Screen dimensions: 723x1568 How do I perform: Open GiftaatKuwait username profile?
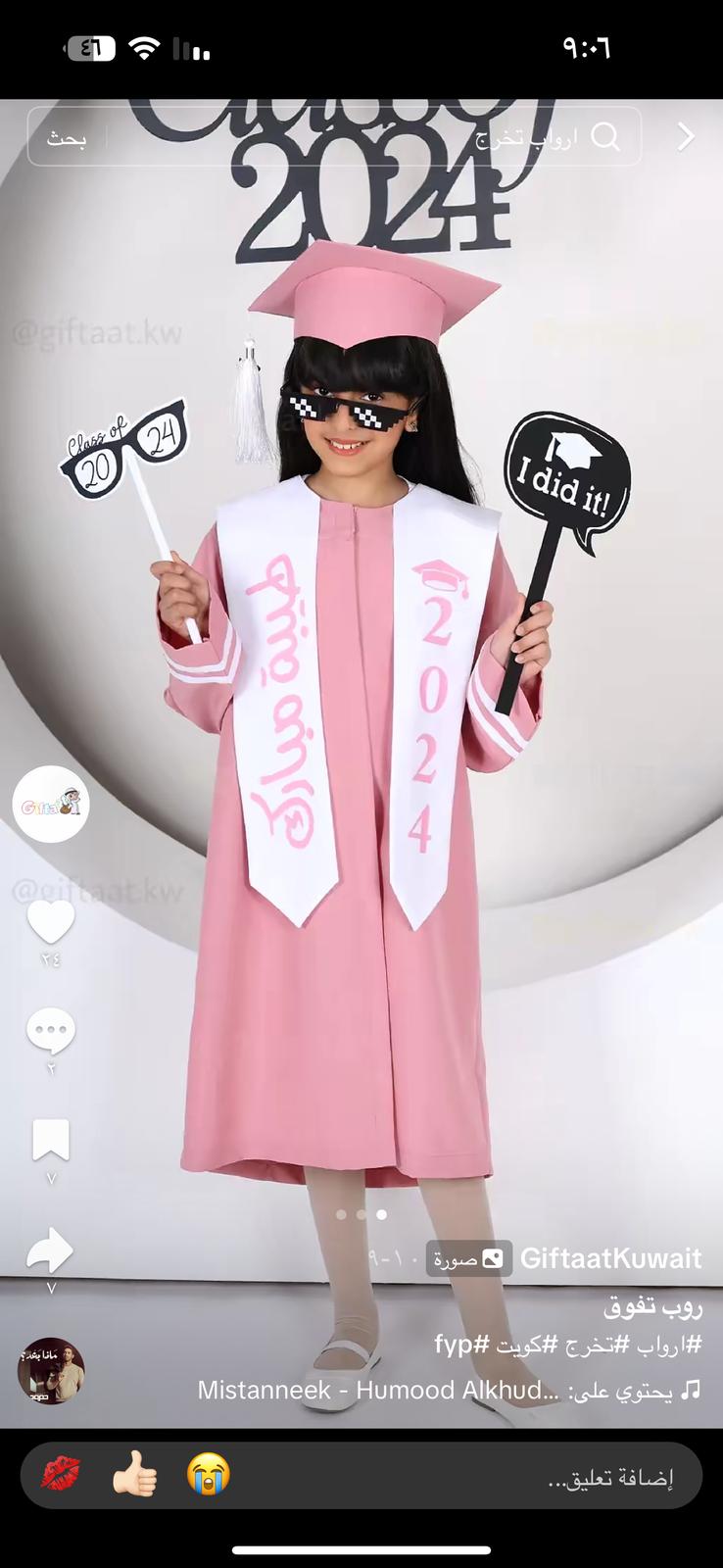tap(610, 1258)
